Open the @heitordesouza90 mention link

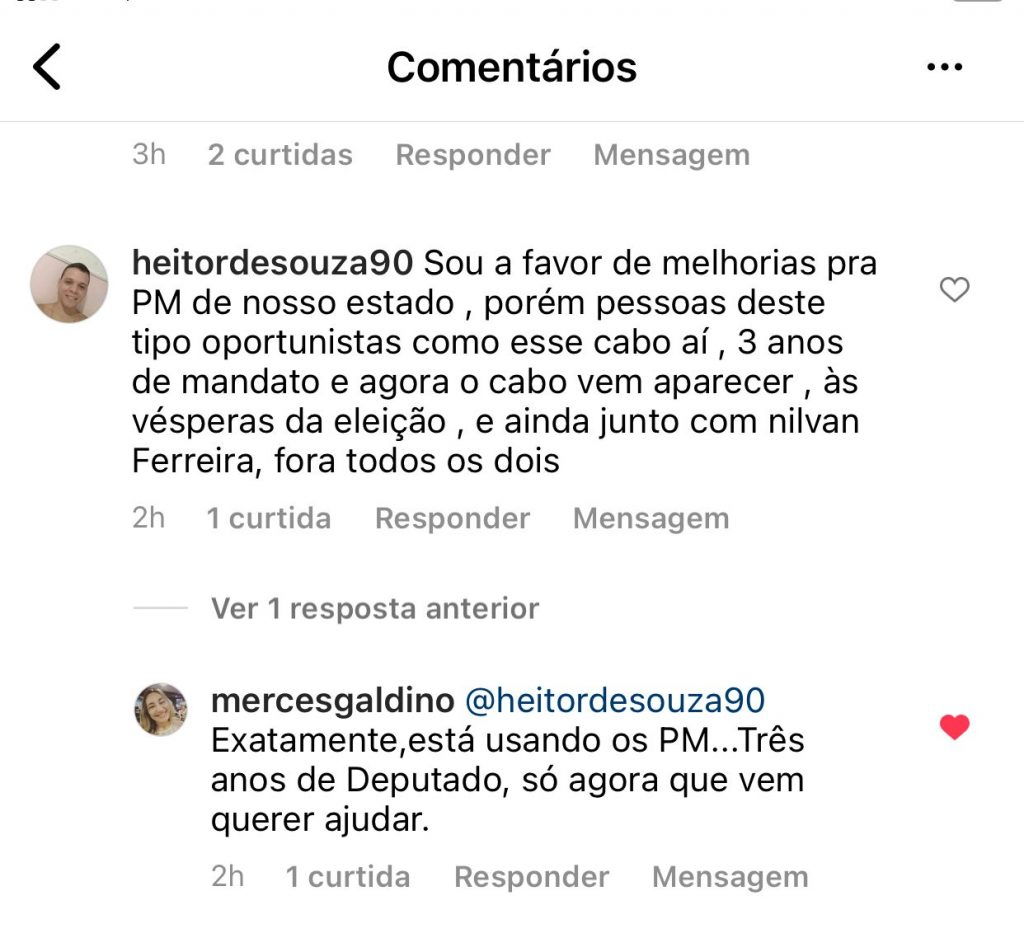tap(615, 700)
